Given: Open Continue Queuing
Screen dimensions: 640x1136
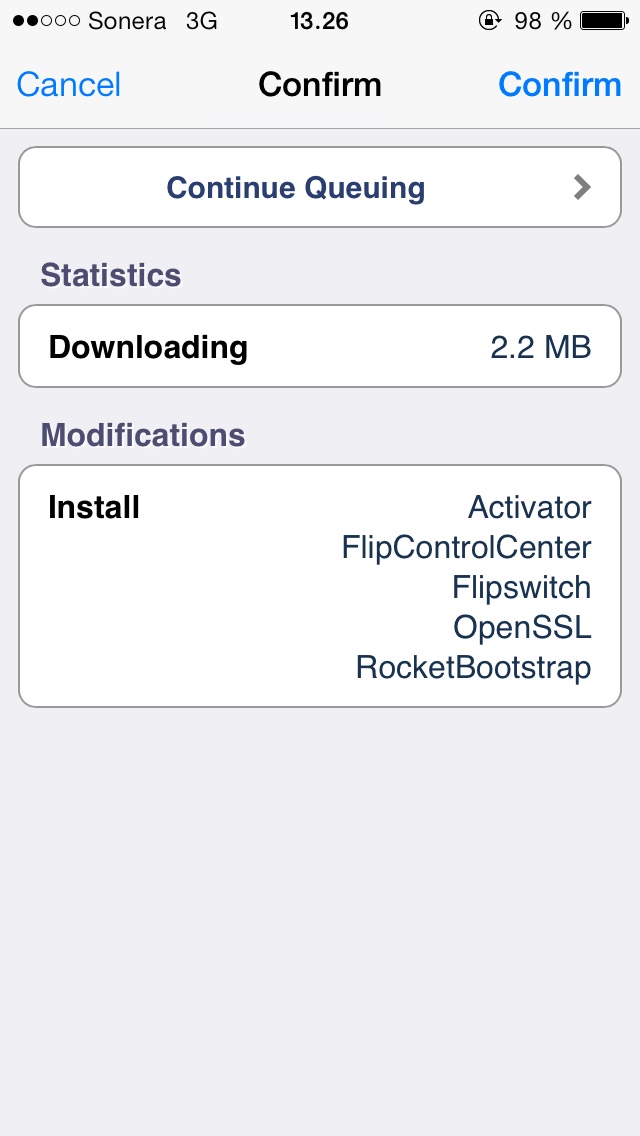Looking at the screenshot, I should (320, 188).
